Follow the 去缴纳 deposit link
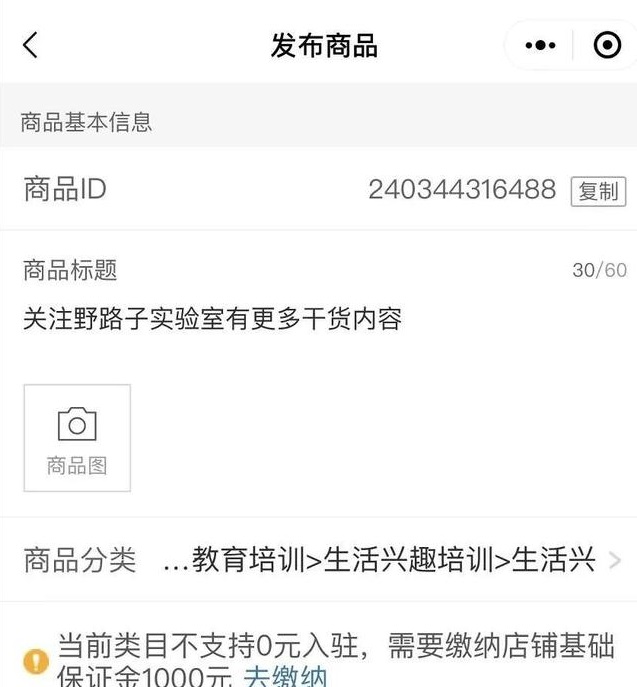 pos(285,676)
